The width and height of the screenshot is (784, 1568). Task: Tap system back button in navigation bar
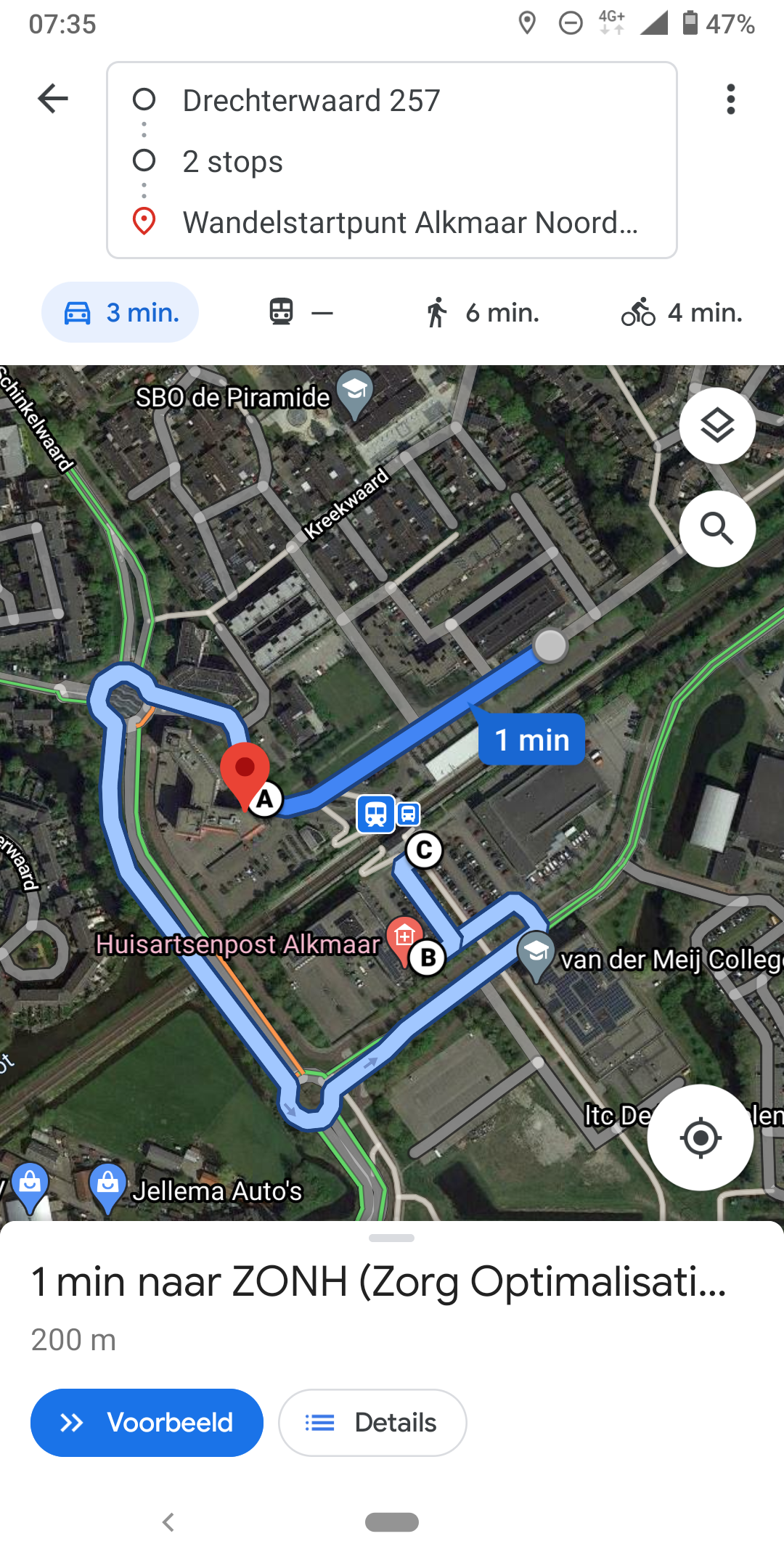tap(168, 1522)
